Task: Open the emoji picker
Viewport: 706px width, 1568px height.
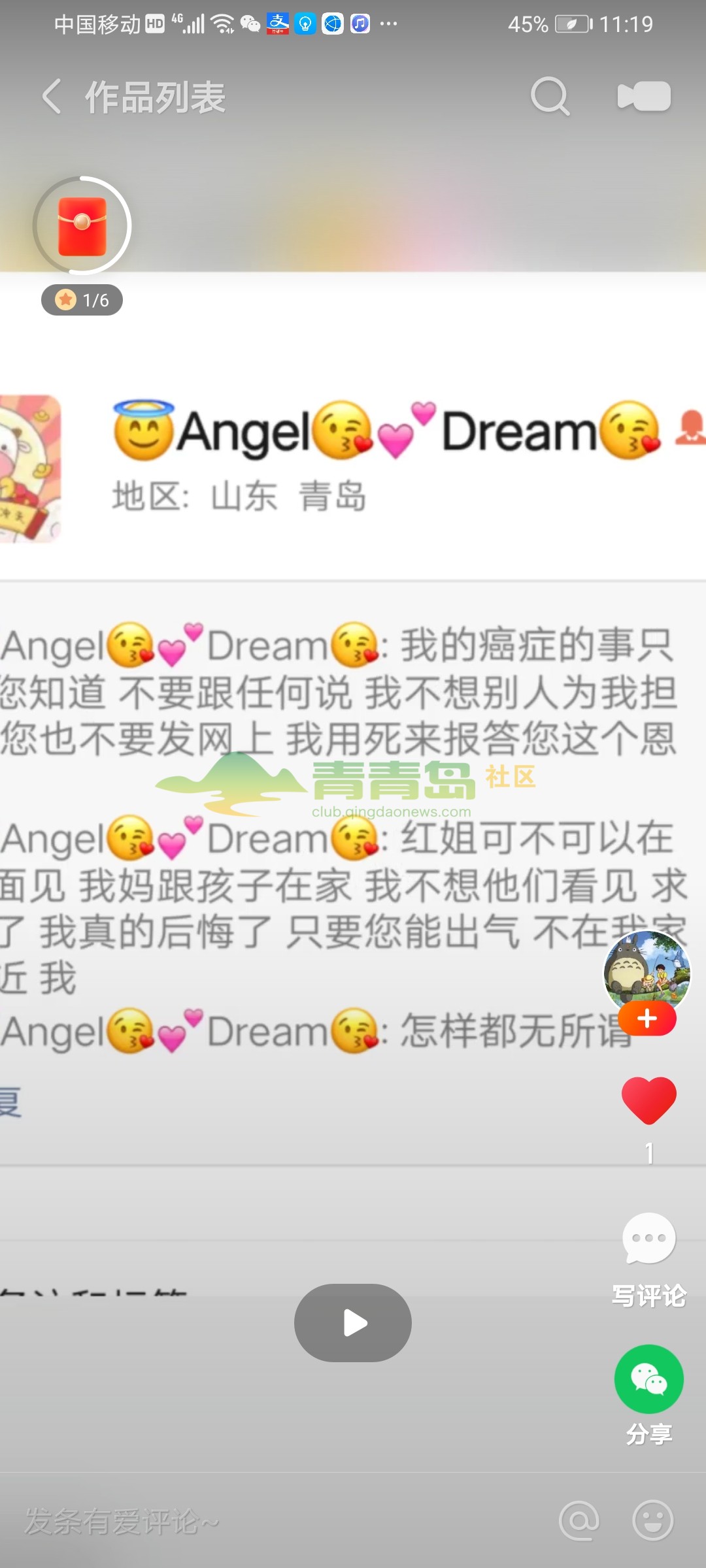Action: tap(652, 1521)
